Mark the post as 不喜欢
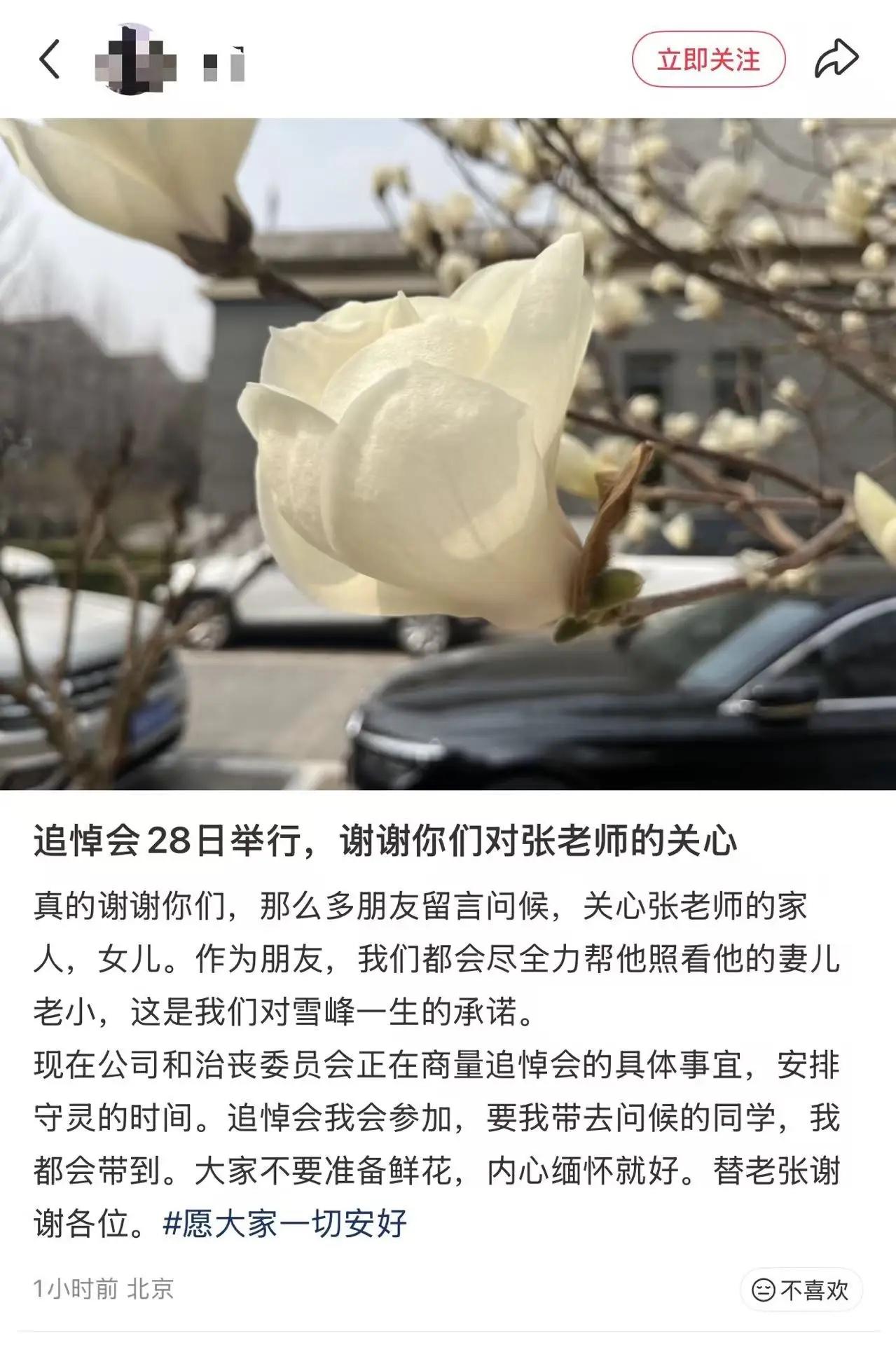Viewport: 896px width, 1352px height. click(x=801, y=1290)
